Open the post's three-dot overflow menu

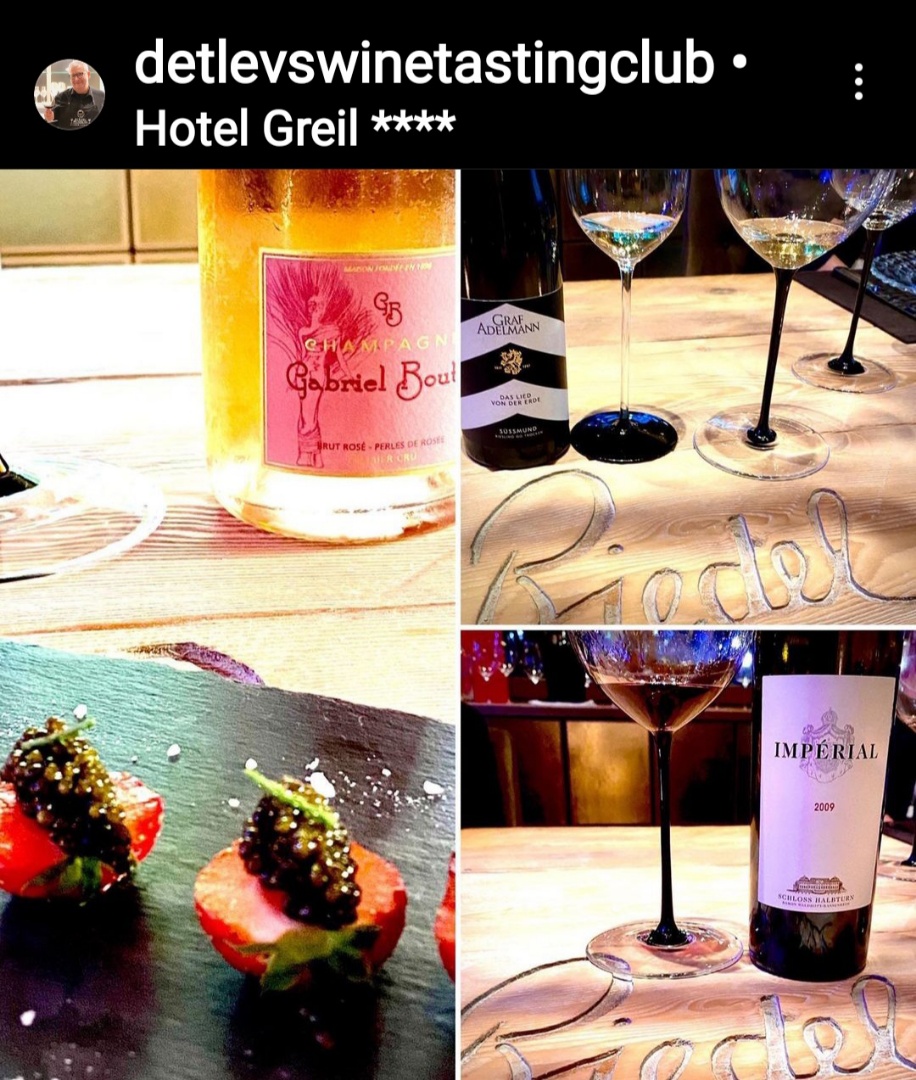(858, 82)
